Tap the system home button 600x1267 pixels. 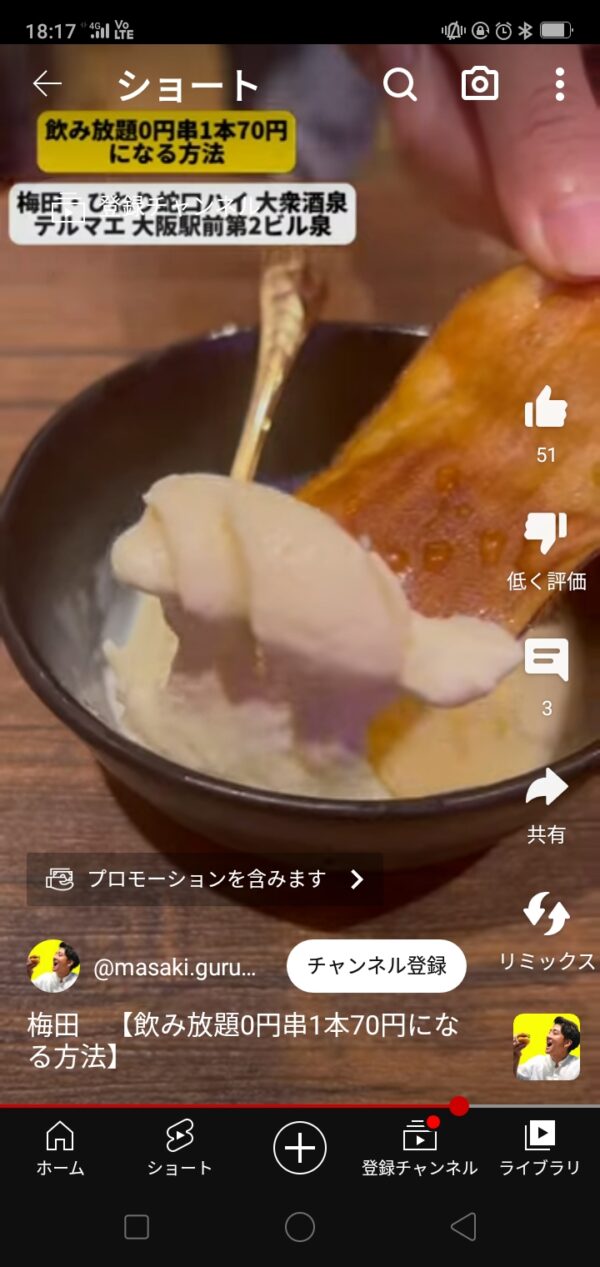[300, 1227]
